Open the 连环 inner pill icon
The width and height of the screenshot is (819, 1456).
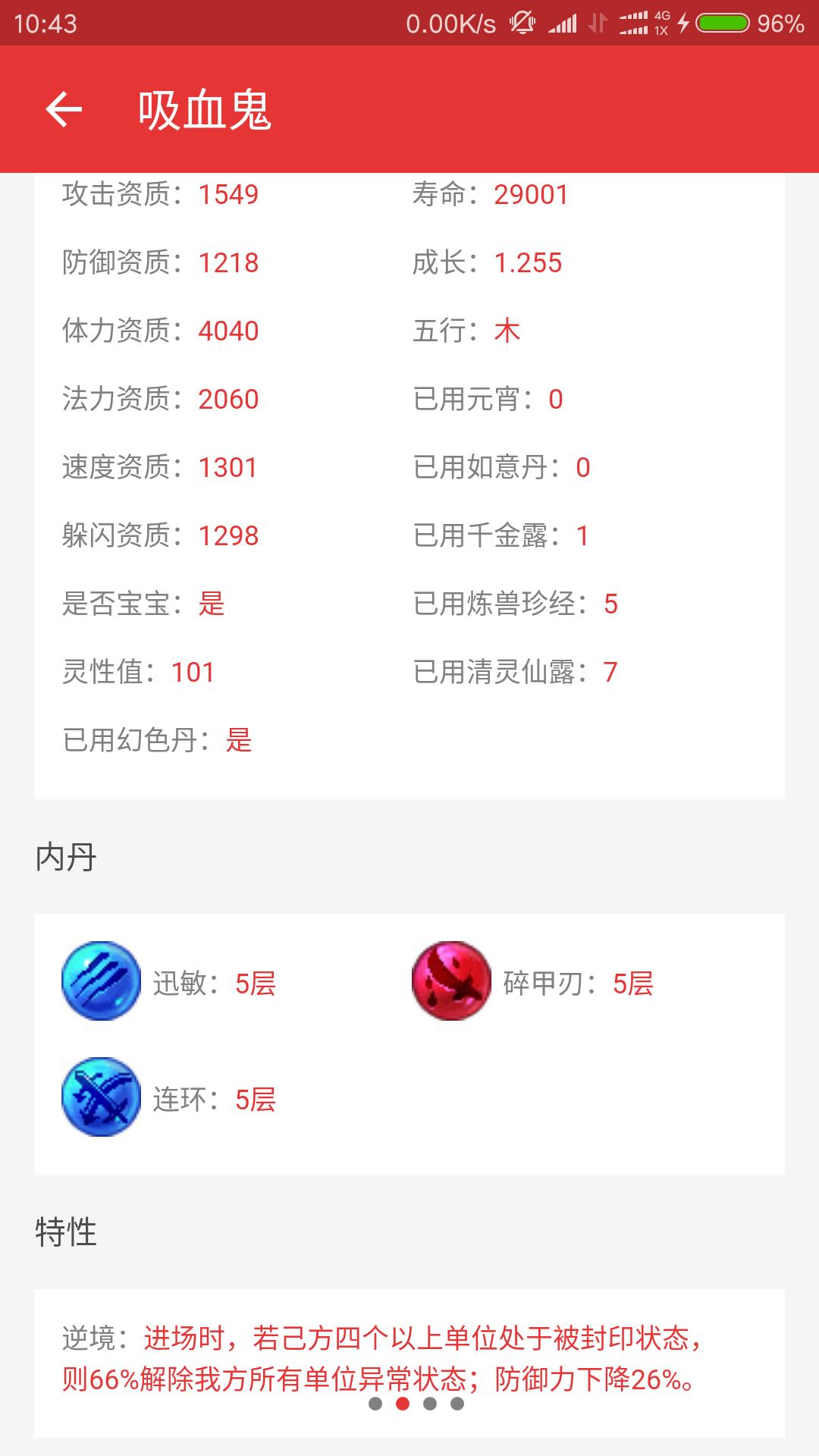[101, 1097]
